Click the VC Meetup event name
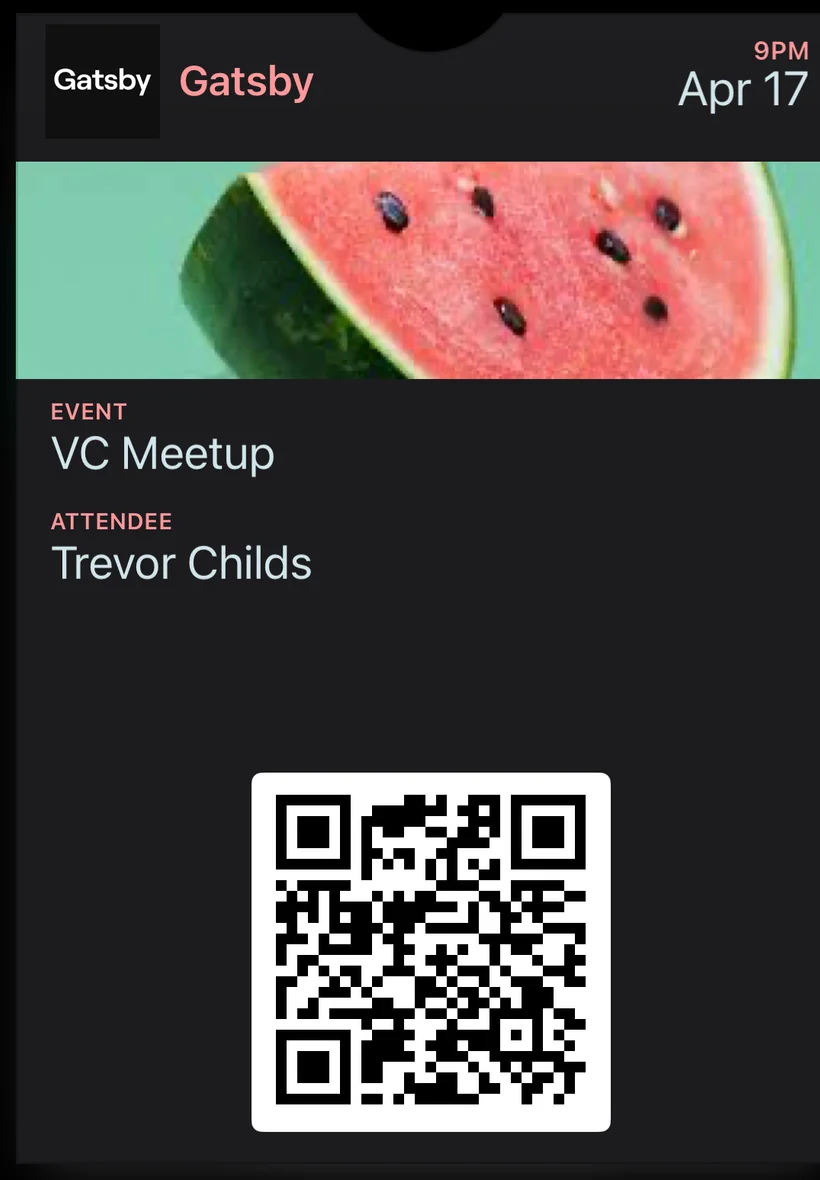 click(x=163, y=453)
